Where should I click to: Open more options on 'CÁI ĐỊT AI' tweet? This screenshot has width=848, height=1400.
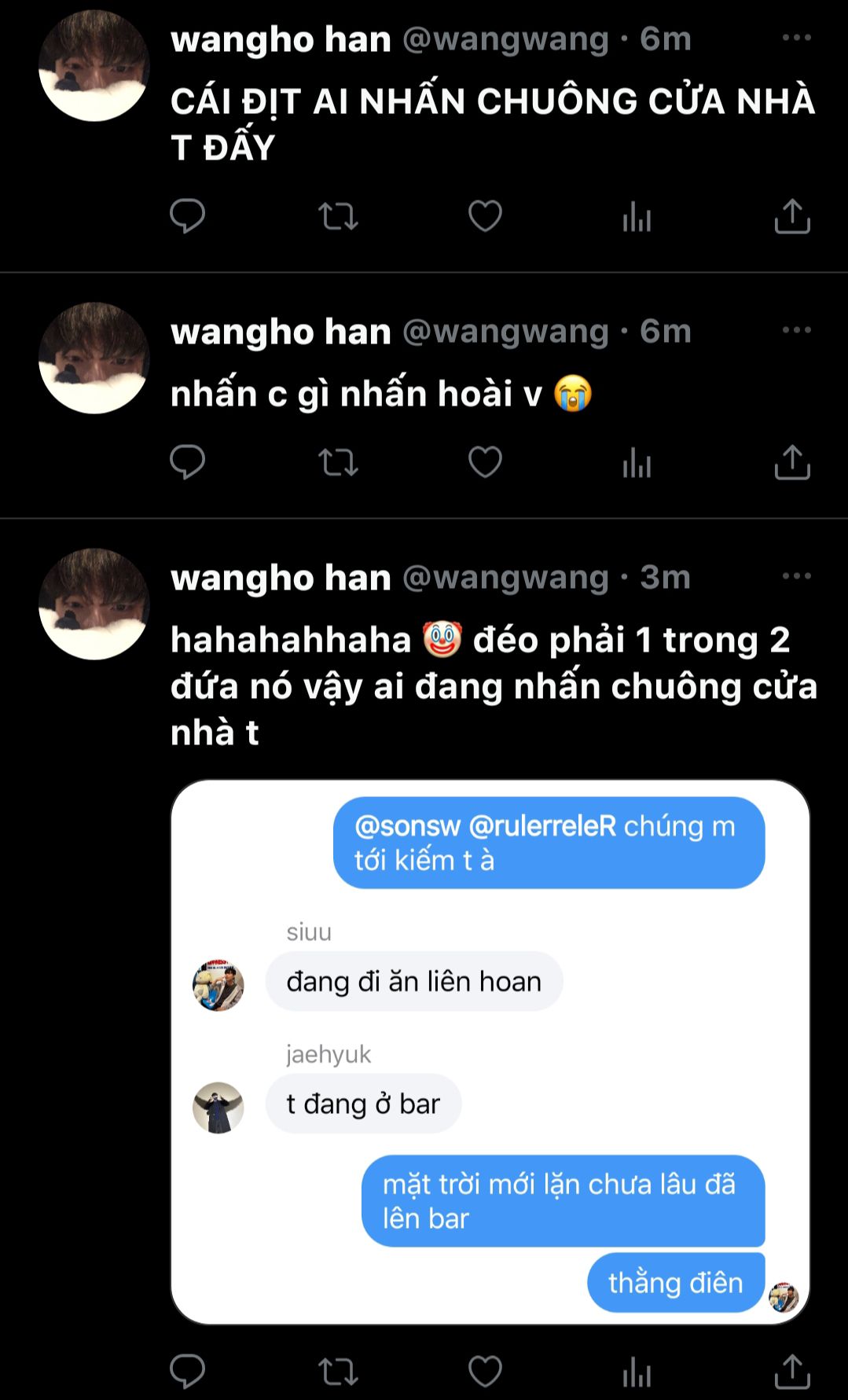click(x=796, y=38)
